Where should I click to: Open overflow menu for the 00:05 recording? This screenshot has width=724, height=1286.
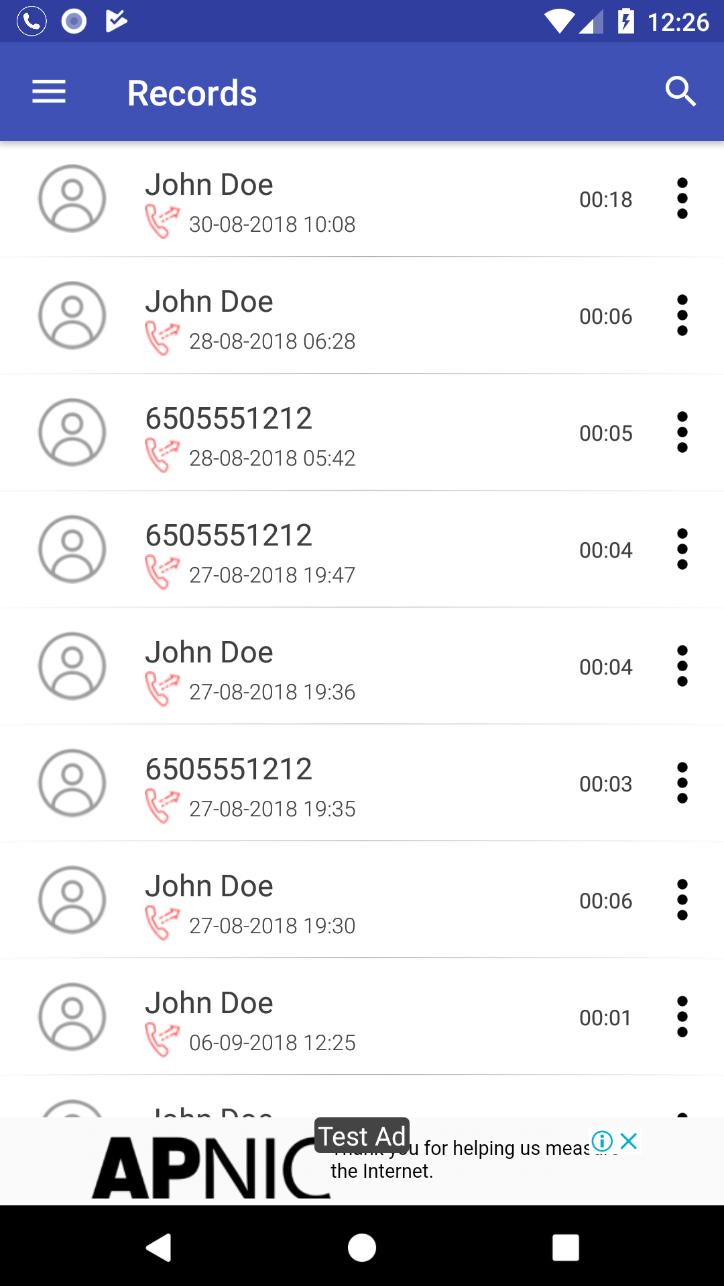pyautogui.click(x=682, y=433)
